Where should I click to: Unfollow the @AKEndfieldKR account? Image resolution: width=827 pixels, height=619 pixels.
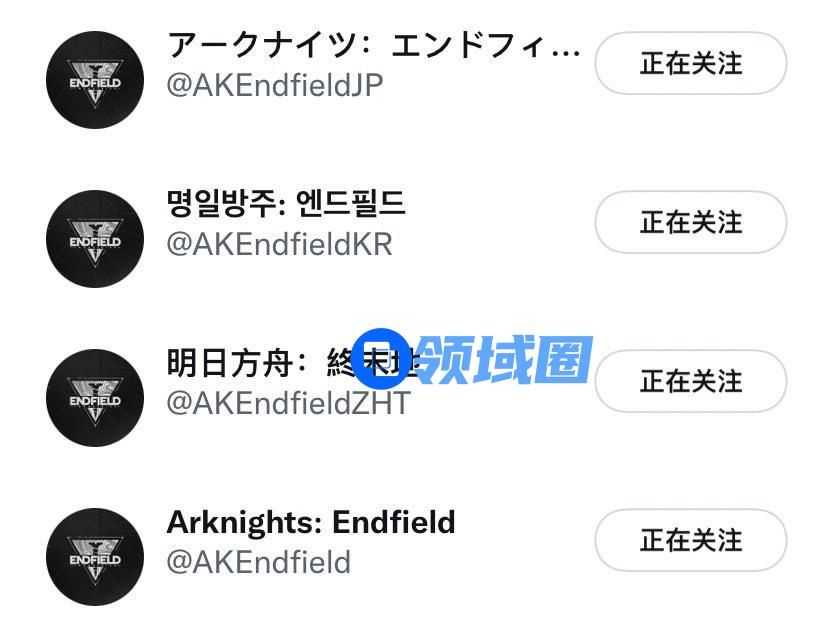690,222
